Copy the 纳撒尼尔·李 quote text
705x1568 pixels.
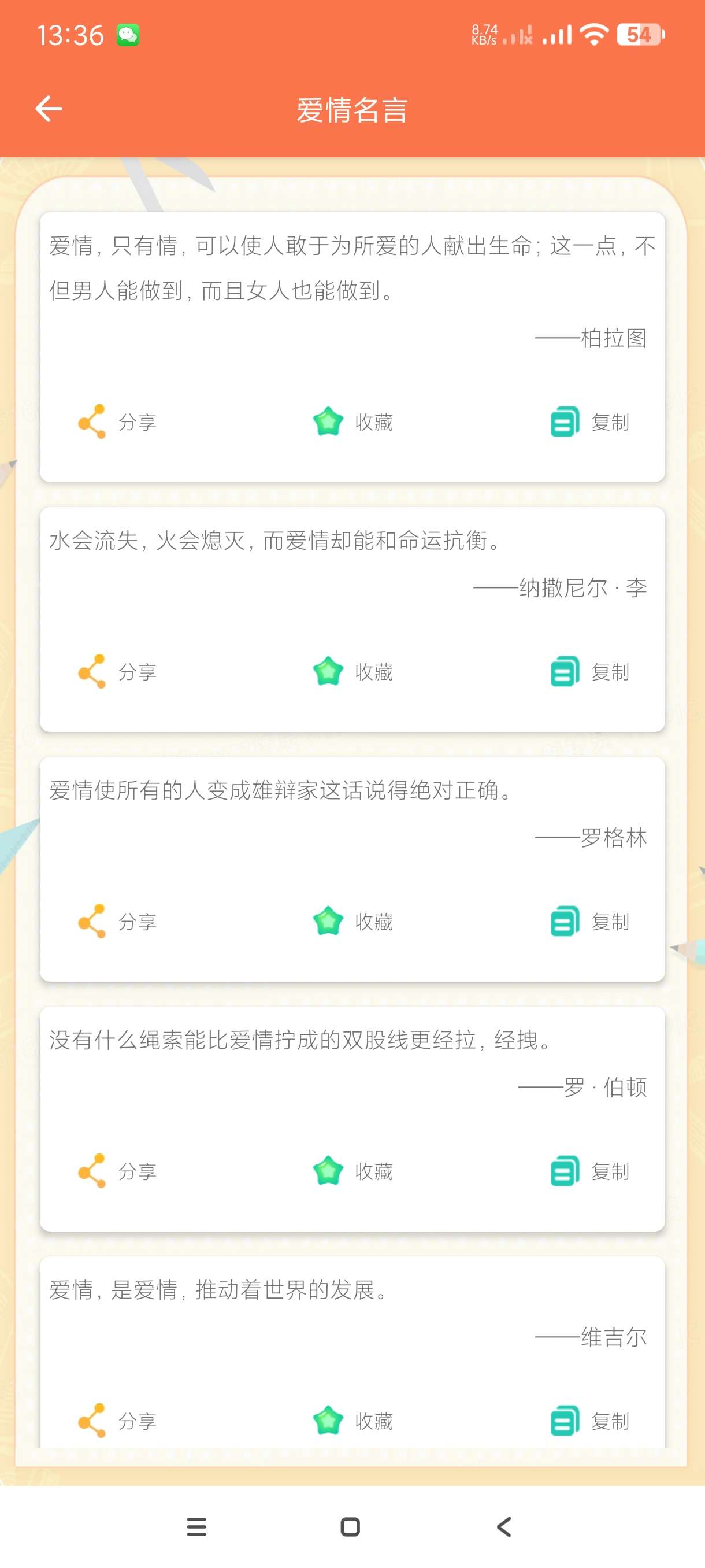click(589, 671)
